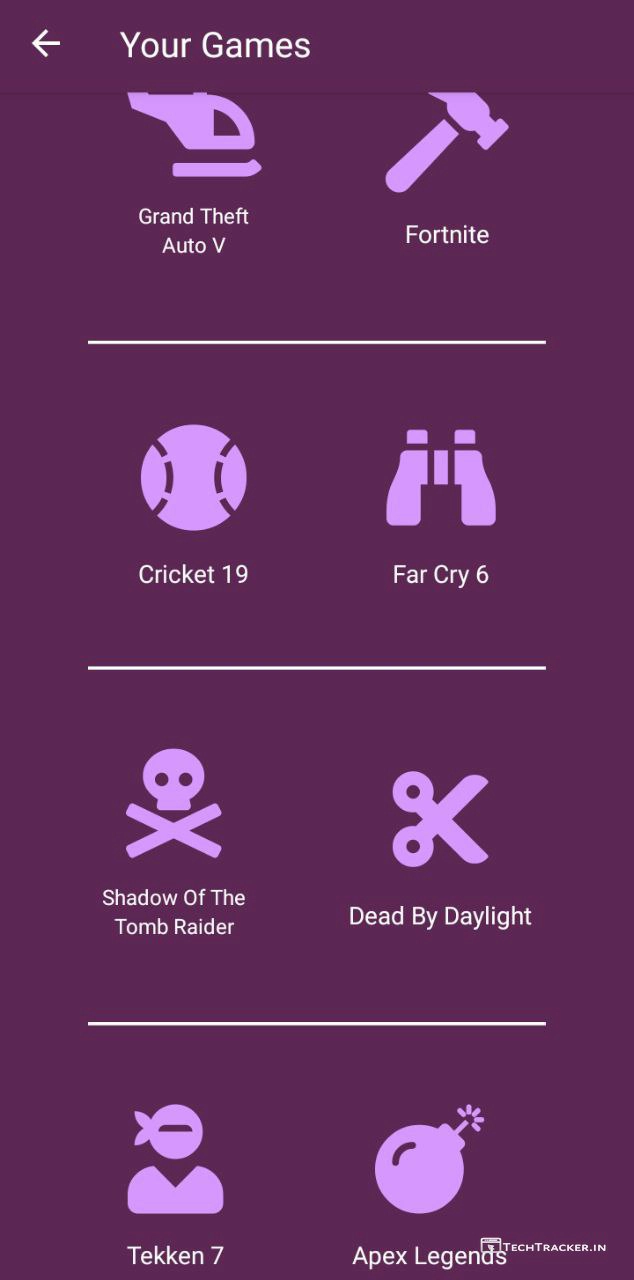Open Apex Legends

pos(430,1180)
